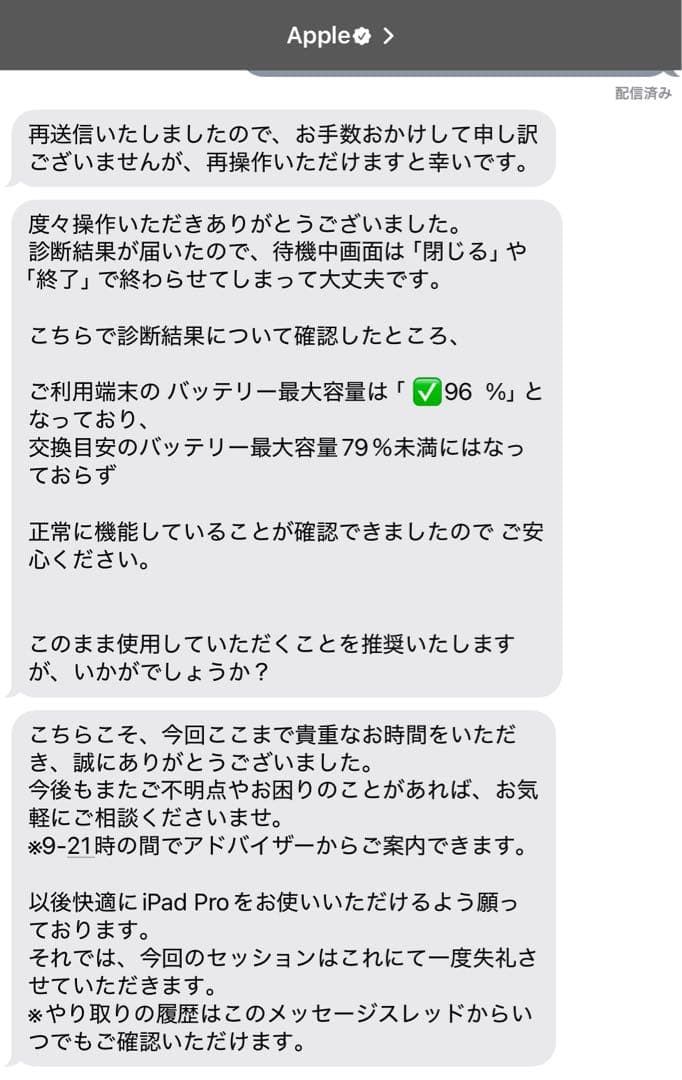
Task: Open Apple contact details in the header
Action: click(x=340, y=36)
